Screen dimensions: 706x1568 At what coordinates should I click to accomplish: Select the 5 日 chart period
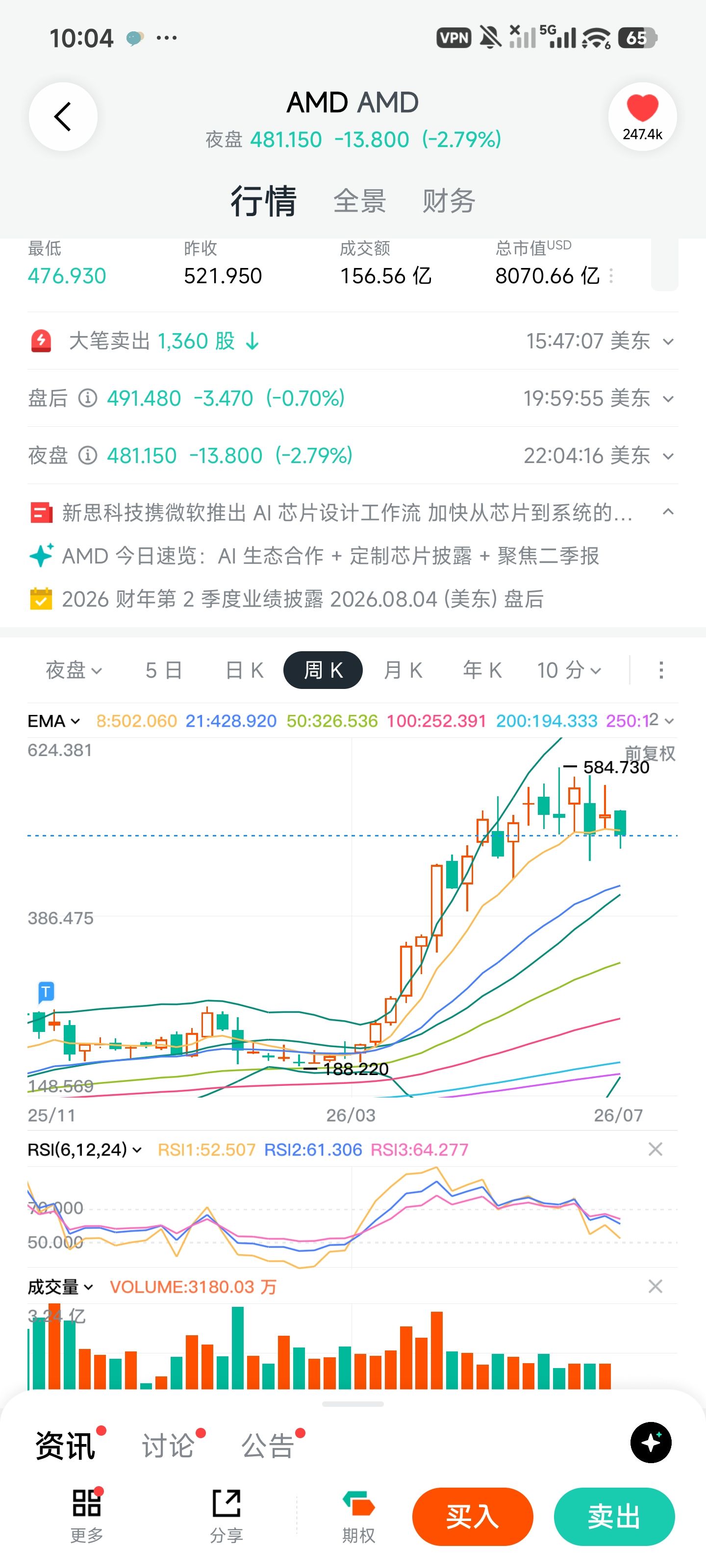pos(164,670)
